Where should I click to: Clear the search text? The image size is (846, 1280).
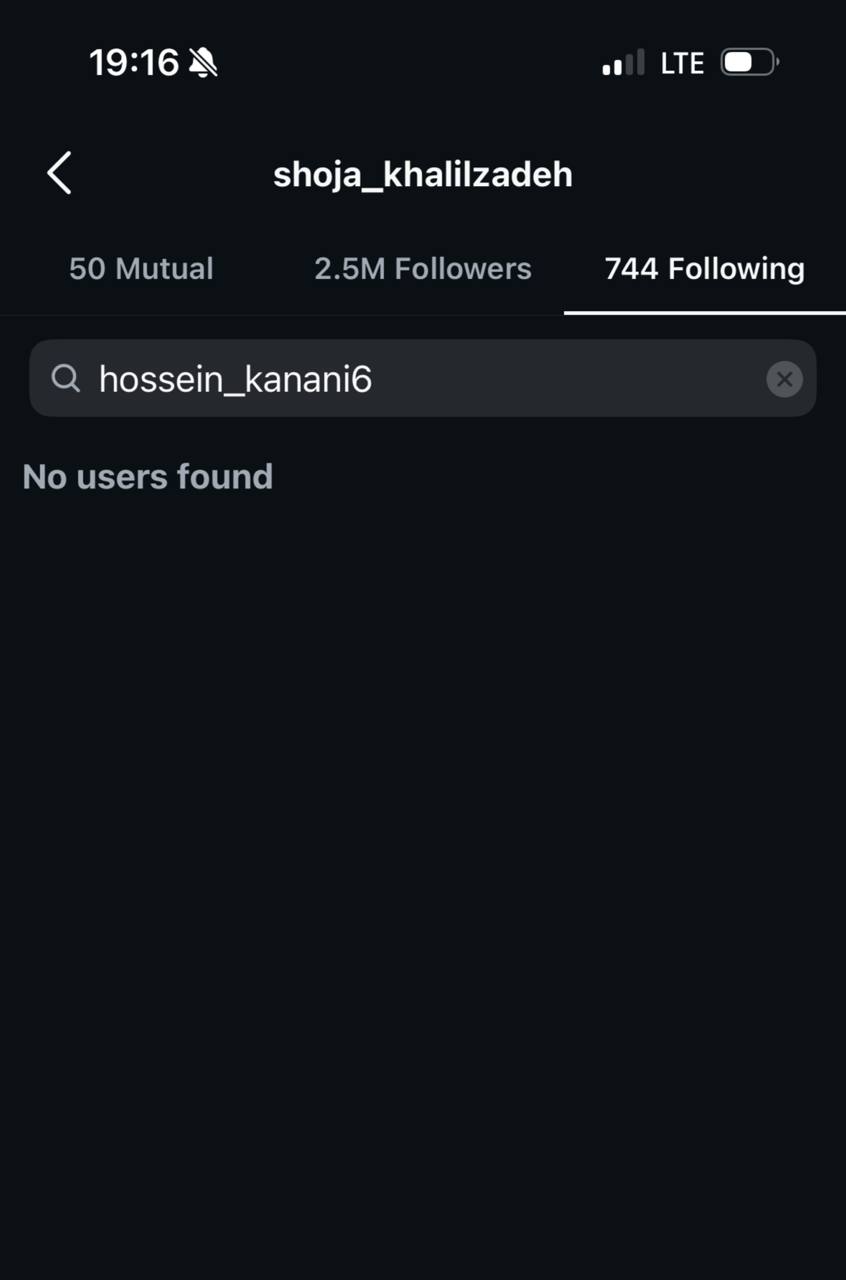point(784,379)
